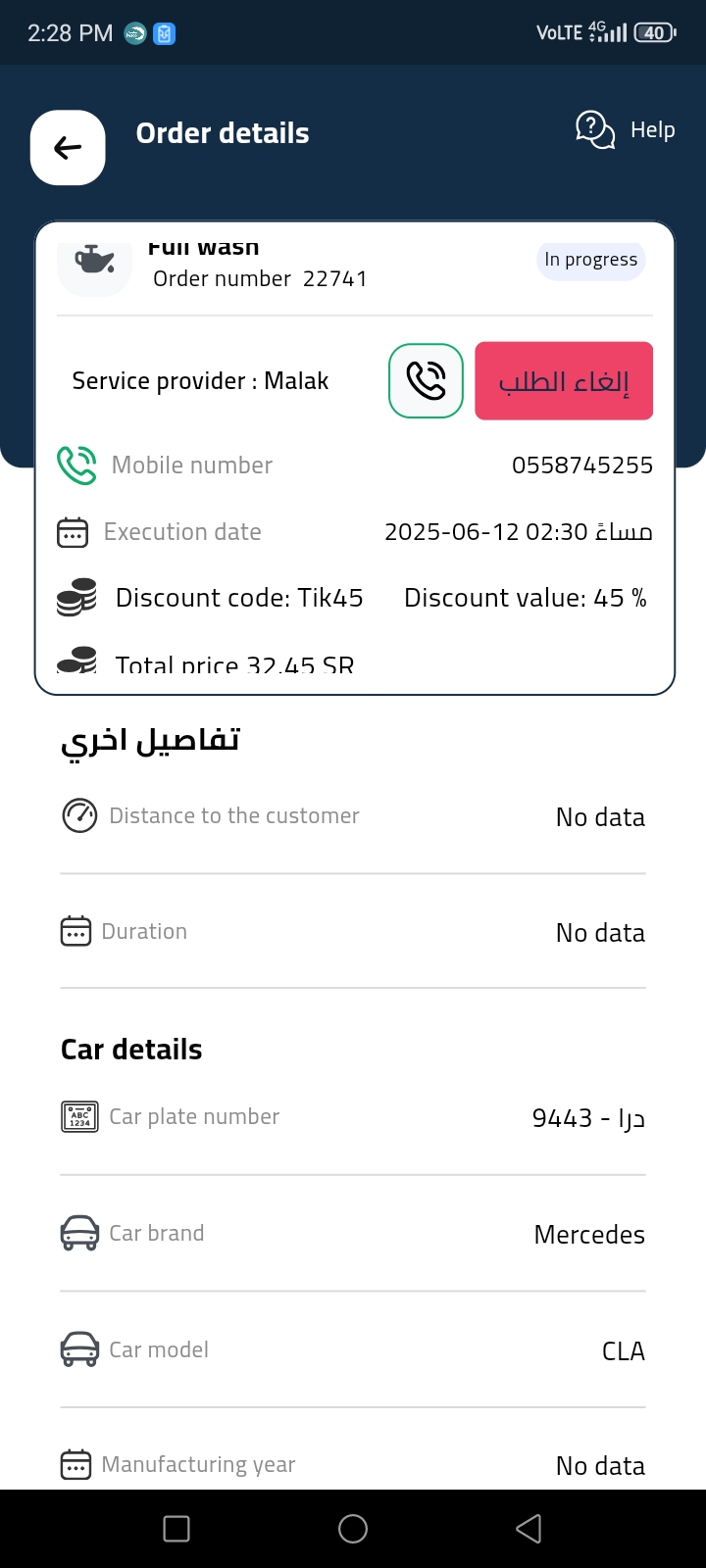Go back using the arrow button
Screen dimensions: 706x1568
click(x=68, y=148)
